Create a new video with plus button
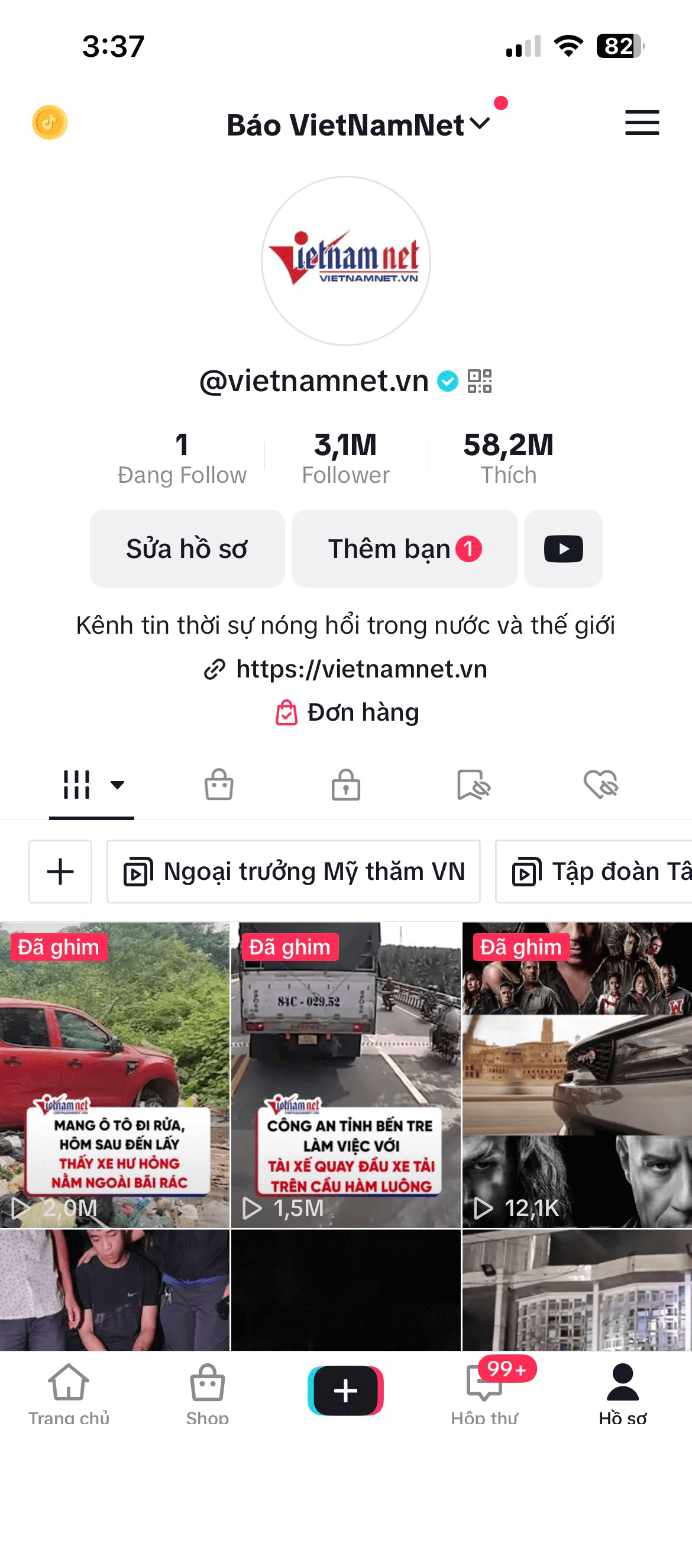This screenshot has height=1568, width=692. pos(345,1390)
